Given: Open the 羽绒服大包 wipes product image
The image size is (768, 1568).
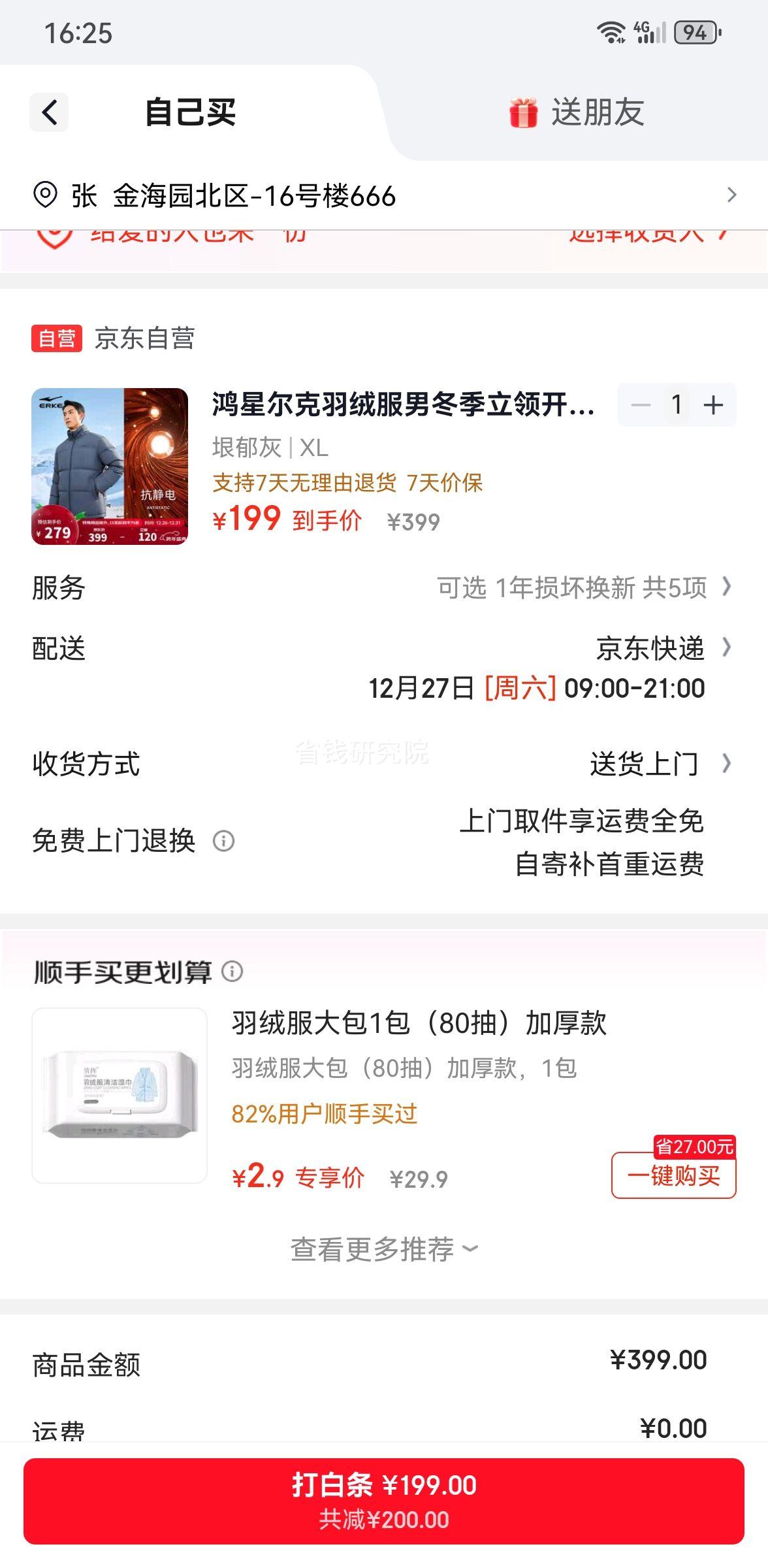Looking at the screenshot, I should [120, 1096].
